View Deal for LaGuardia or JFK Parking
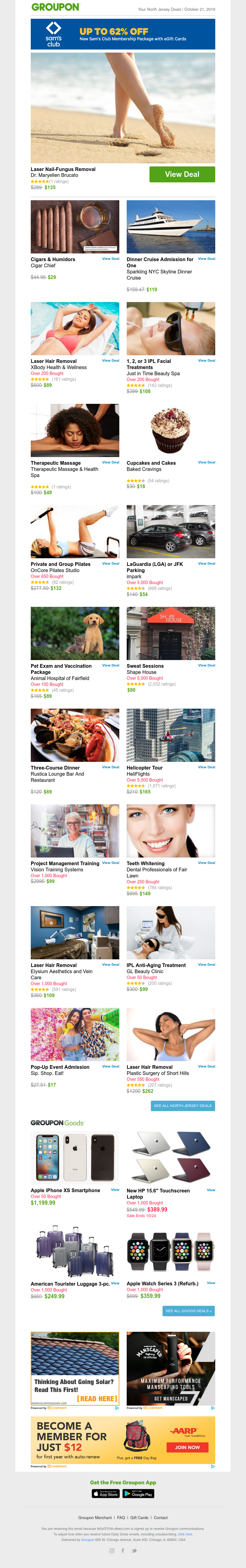246x1568 pixels. click(206, 564)
